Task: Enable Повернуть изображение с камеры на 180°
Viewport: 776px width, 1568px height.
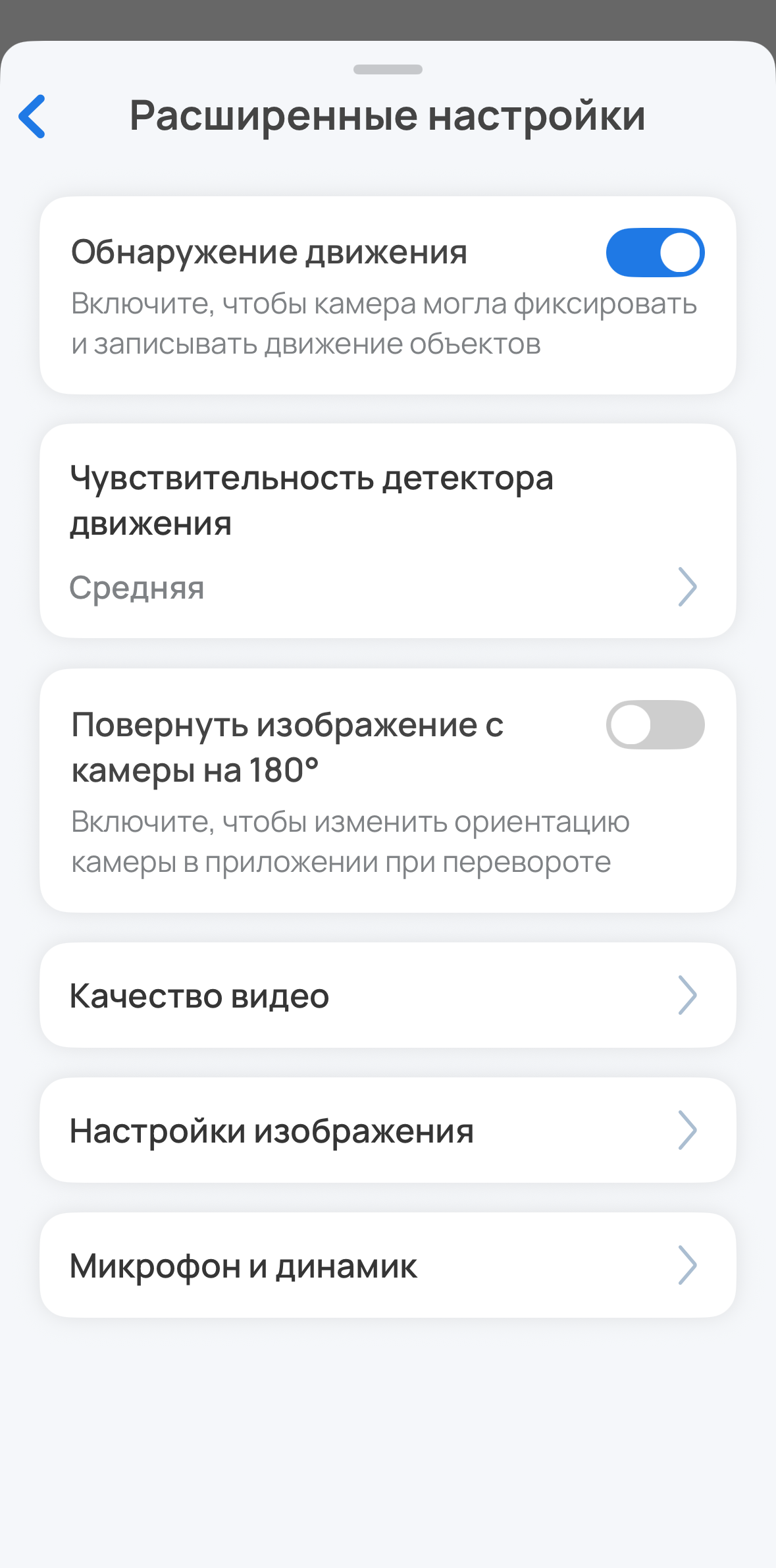Action: 654,725
